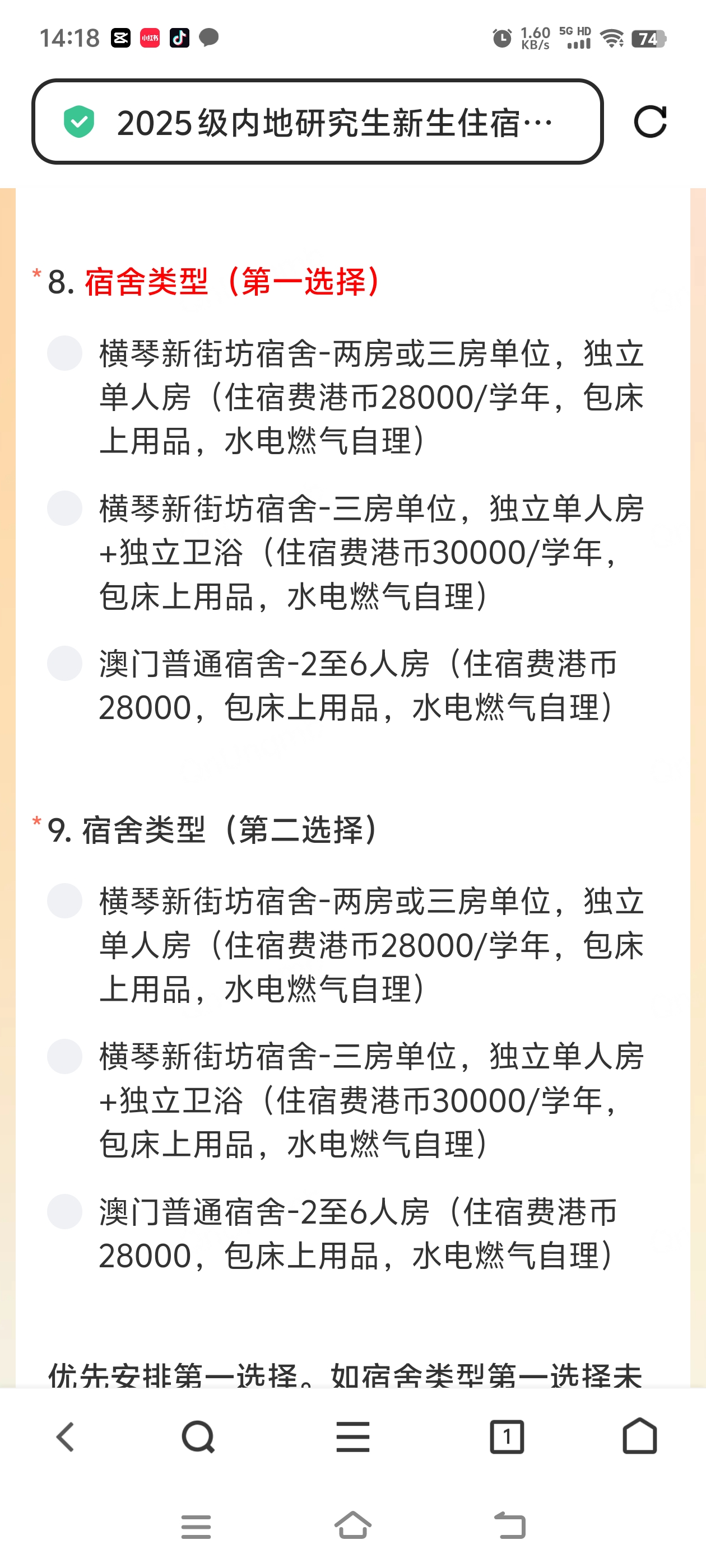Reload the page with the refresh icon
The height and width of the screenshot is (1568, 706).
650,122
